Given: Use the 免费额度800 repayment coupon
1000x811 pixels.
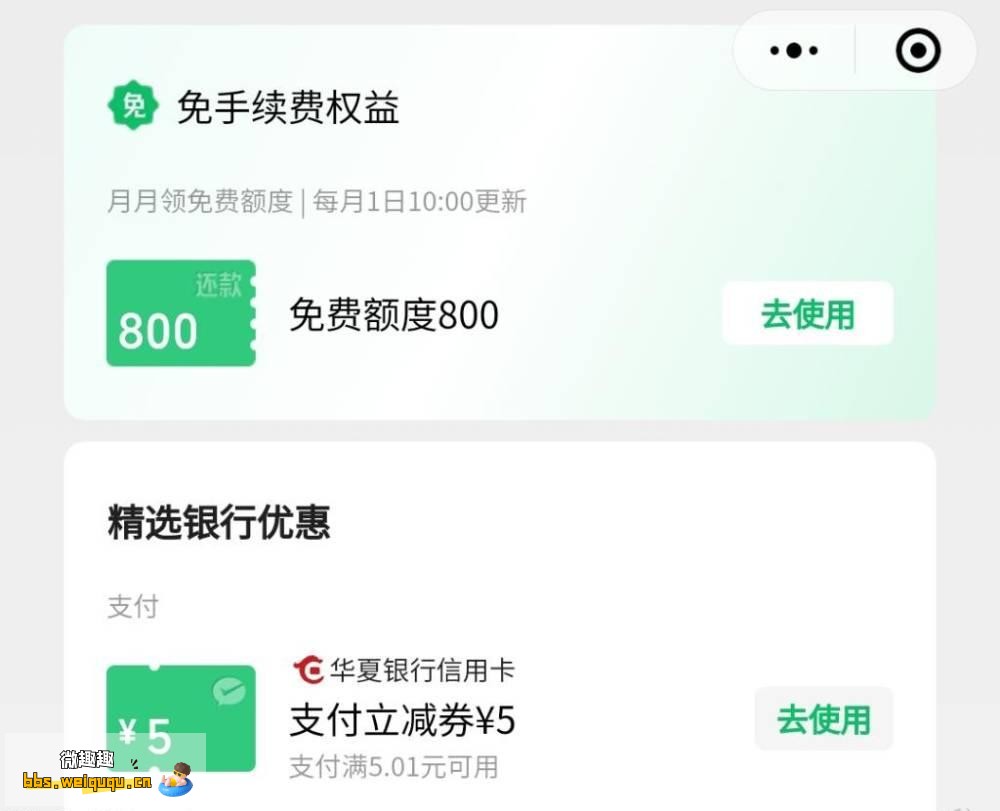Looking at the screenshot, I should (807, 314).
